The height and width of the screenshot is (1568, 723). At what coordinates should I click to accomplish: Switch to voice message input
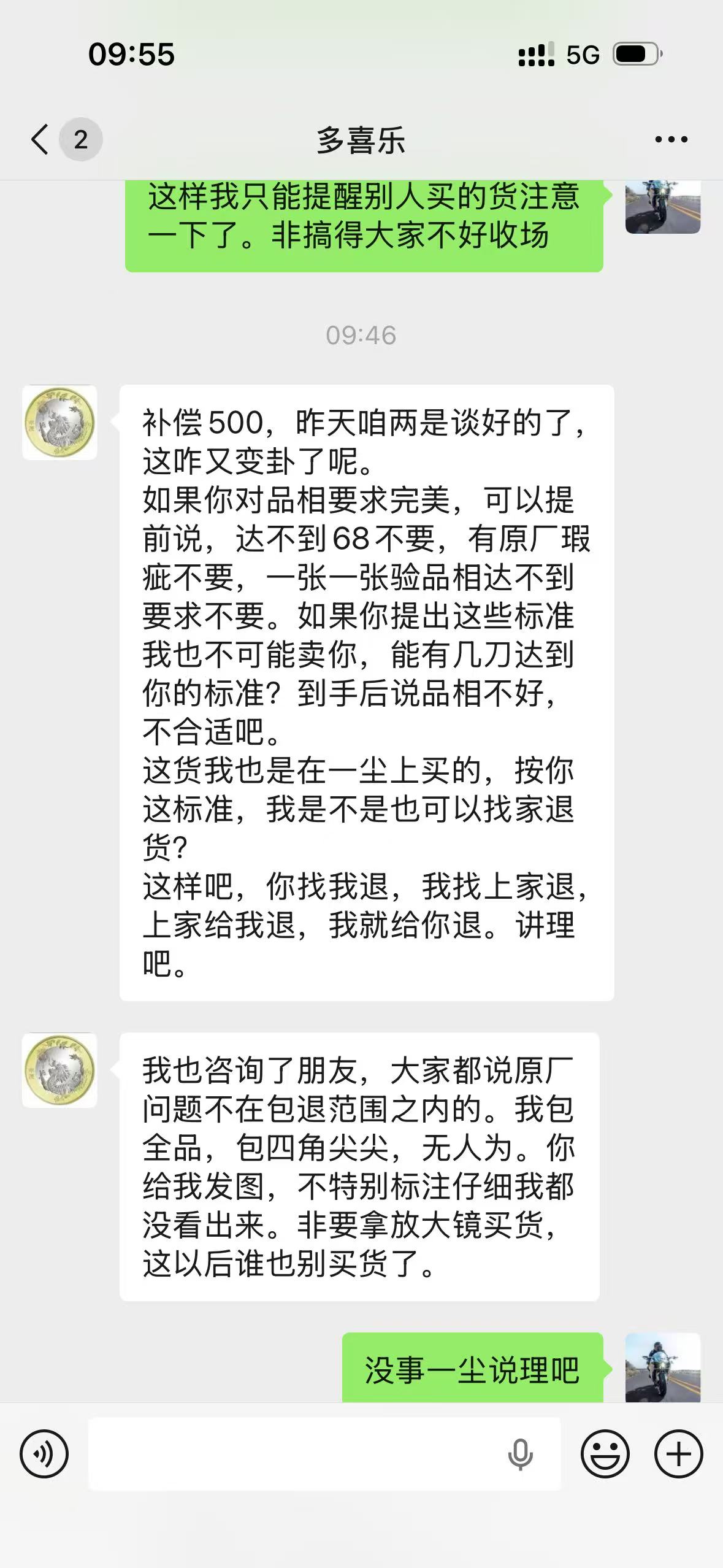(x=44, y=1453)
